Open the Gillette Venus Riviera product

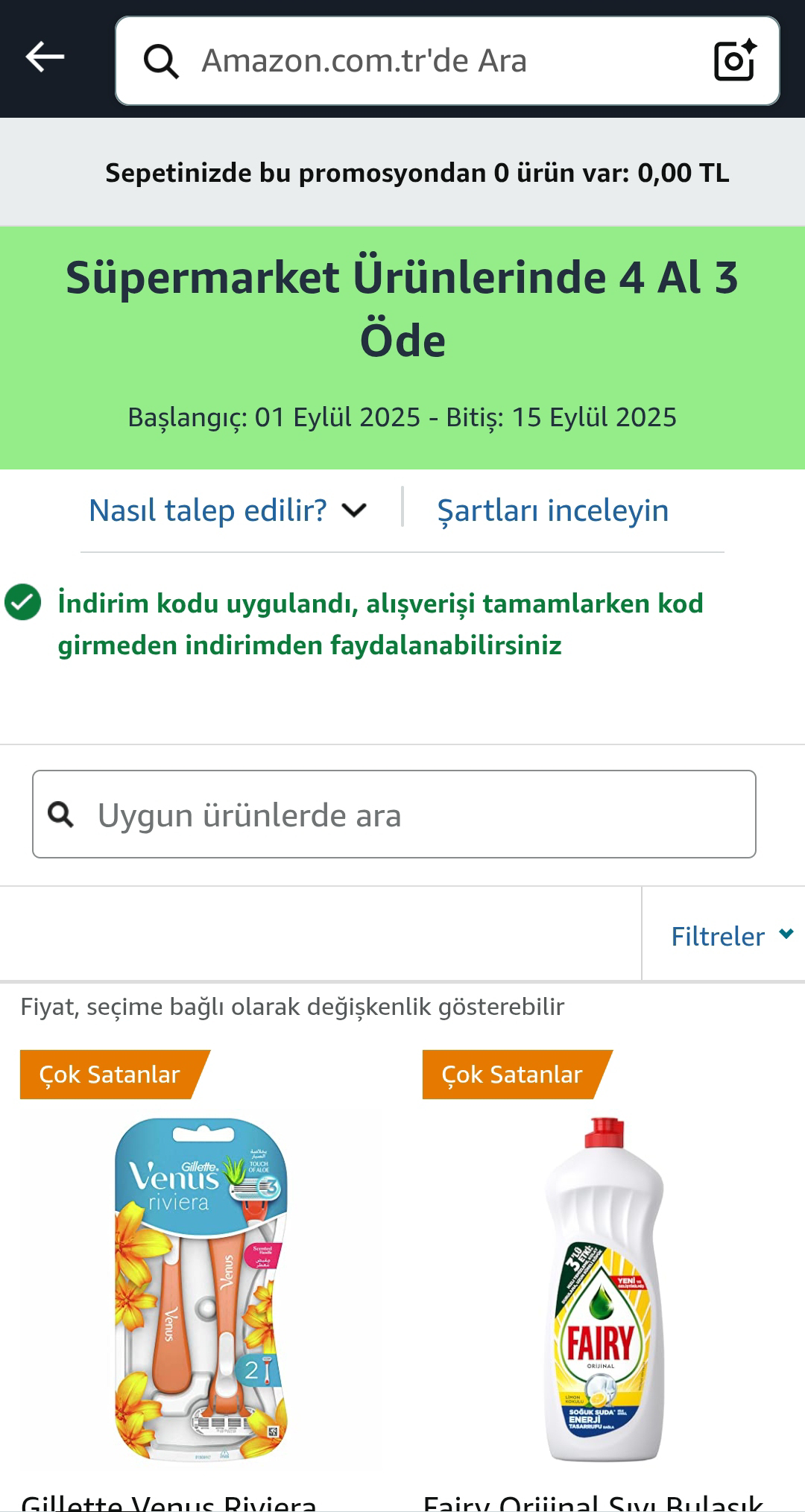201,1289
